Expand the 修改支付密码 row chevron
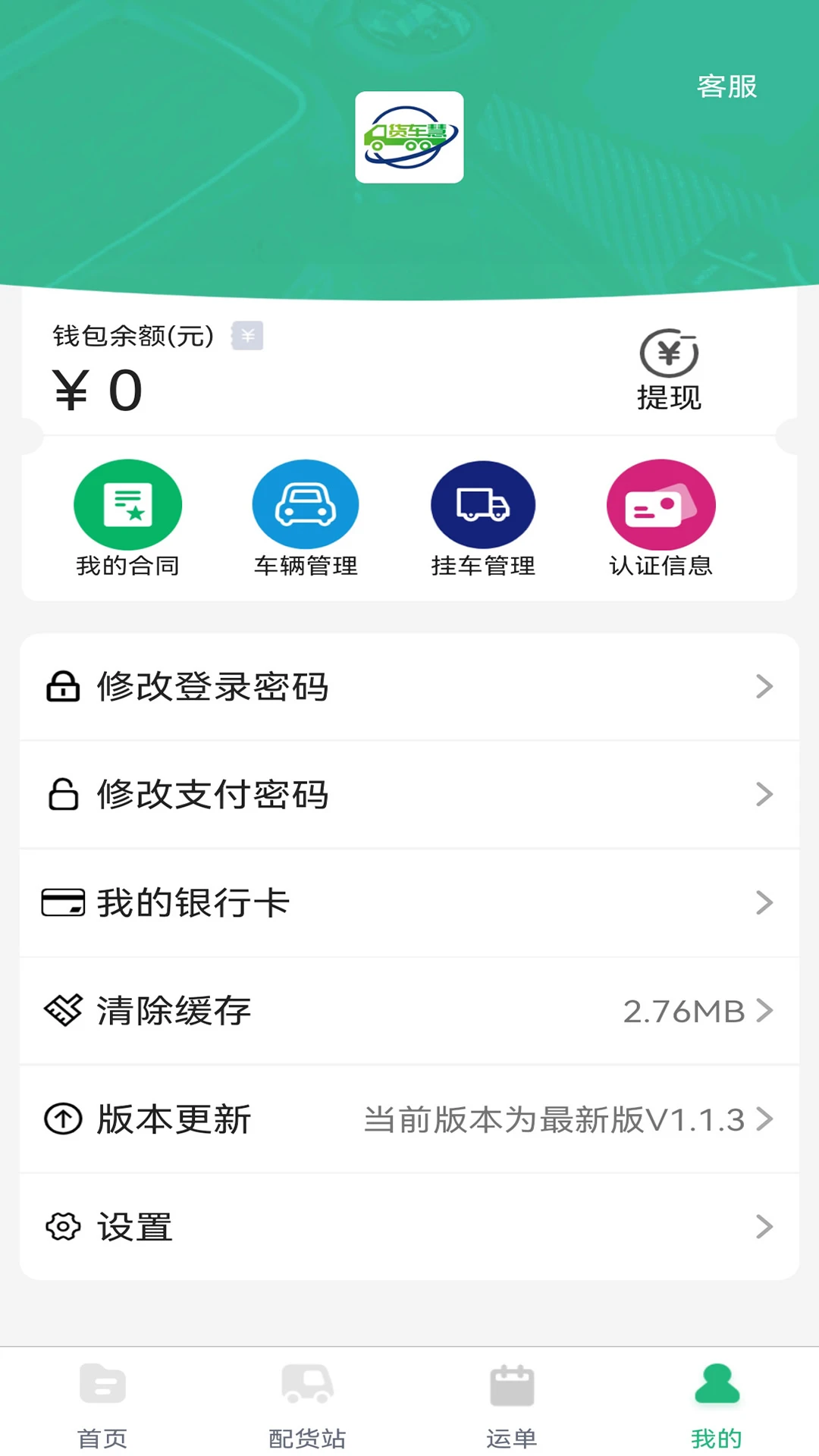 tap(765, 795)
